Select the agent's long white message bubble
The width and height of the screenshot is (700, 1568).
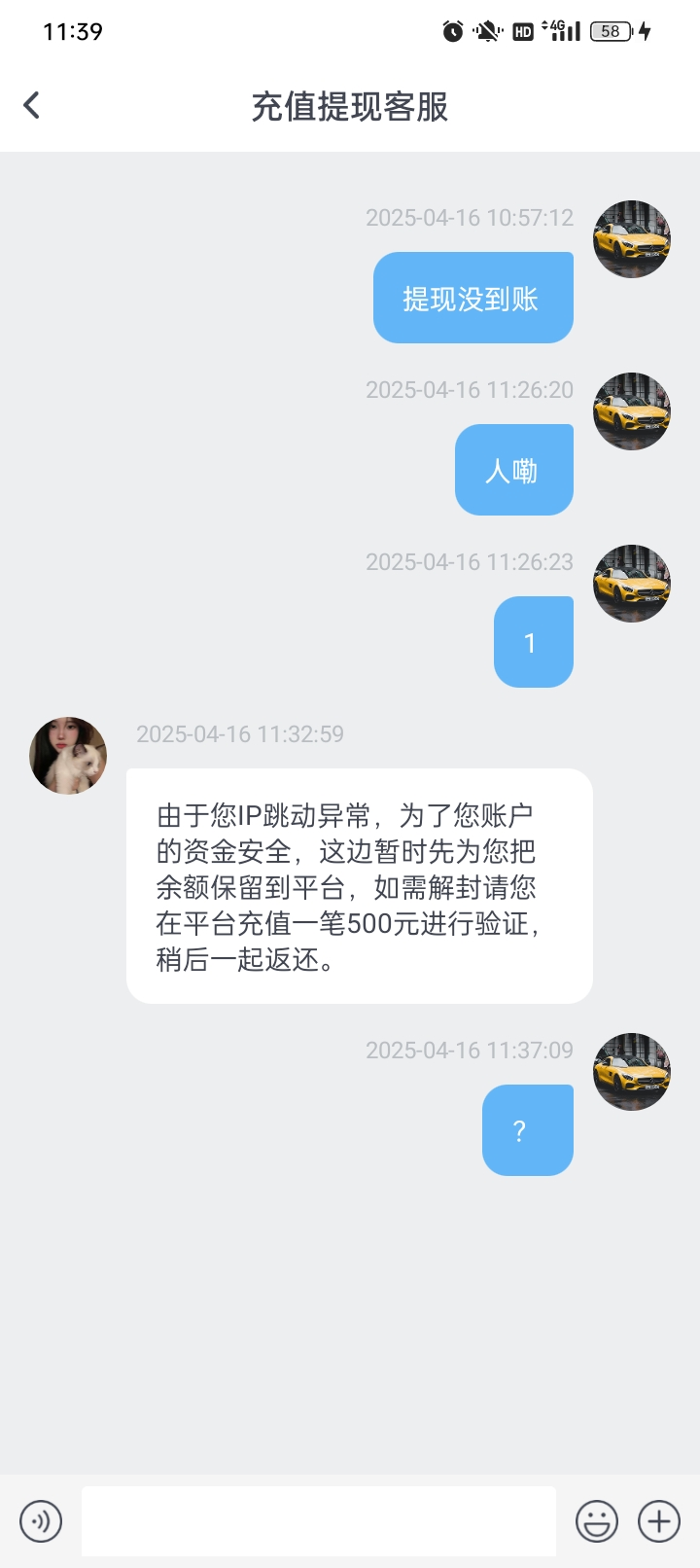(358, 887)
